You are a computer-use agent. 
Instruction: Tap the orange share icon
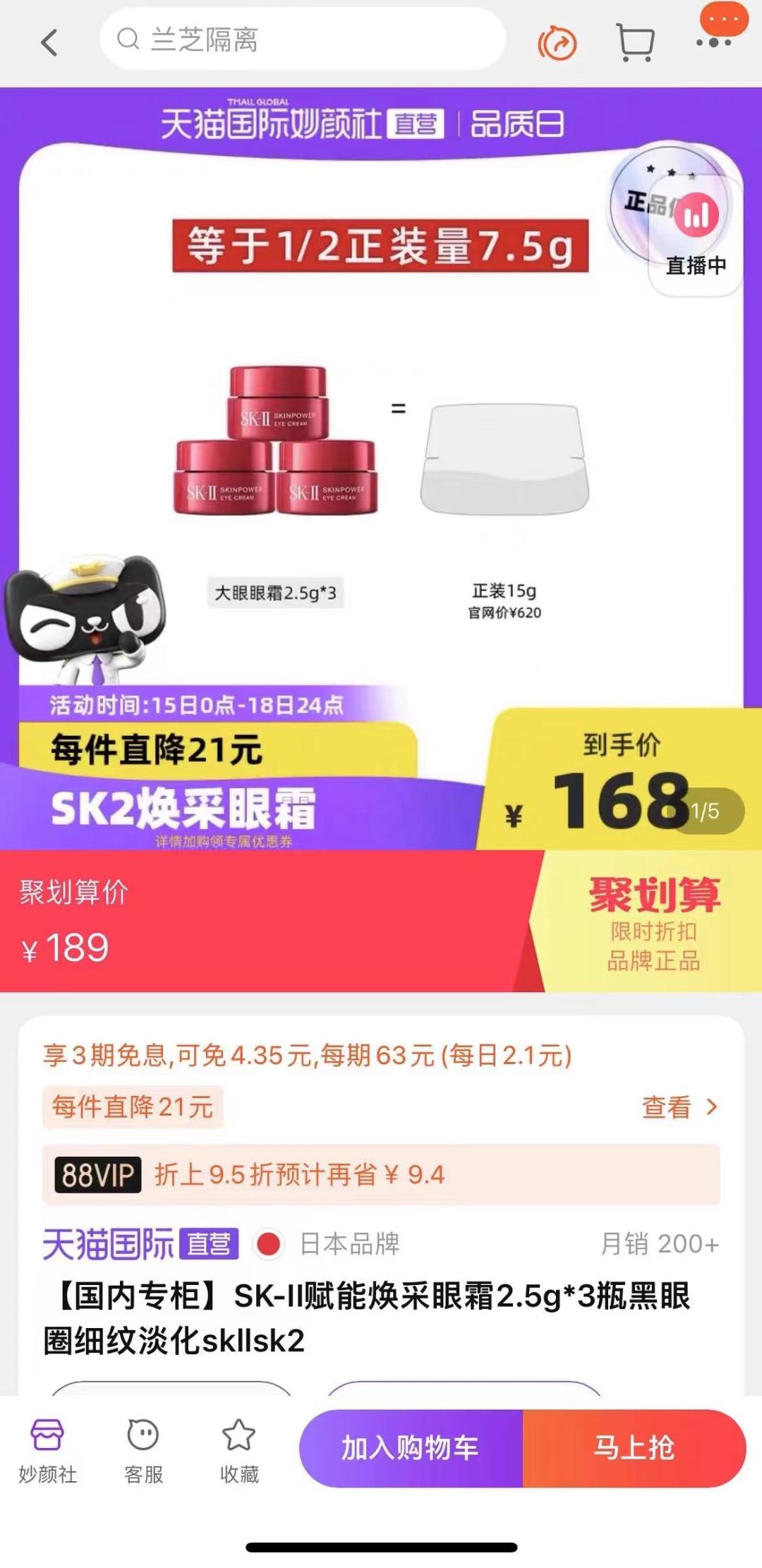(x=557, y=43)
